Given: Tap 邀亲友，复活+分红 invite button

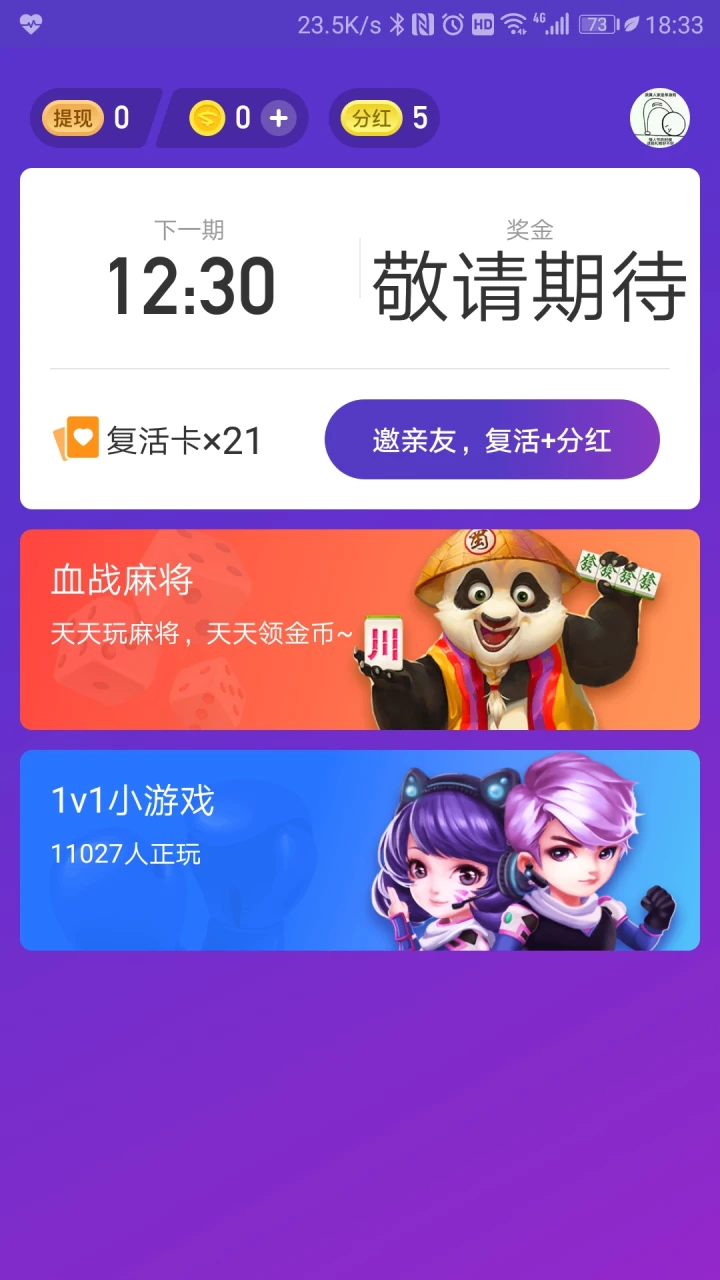Looking at the screenshot, I should pyautogui.click(x=492, y=440).
